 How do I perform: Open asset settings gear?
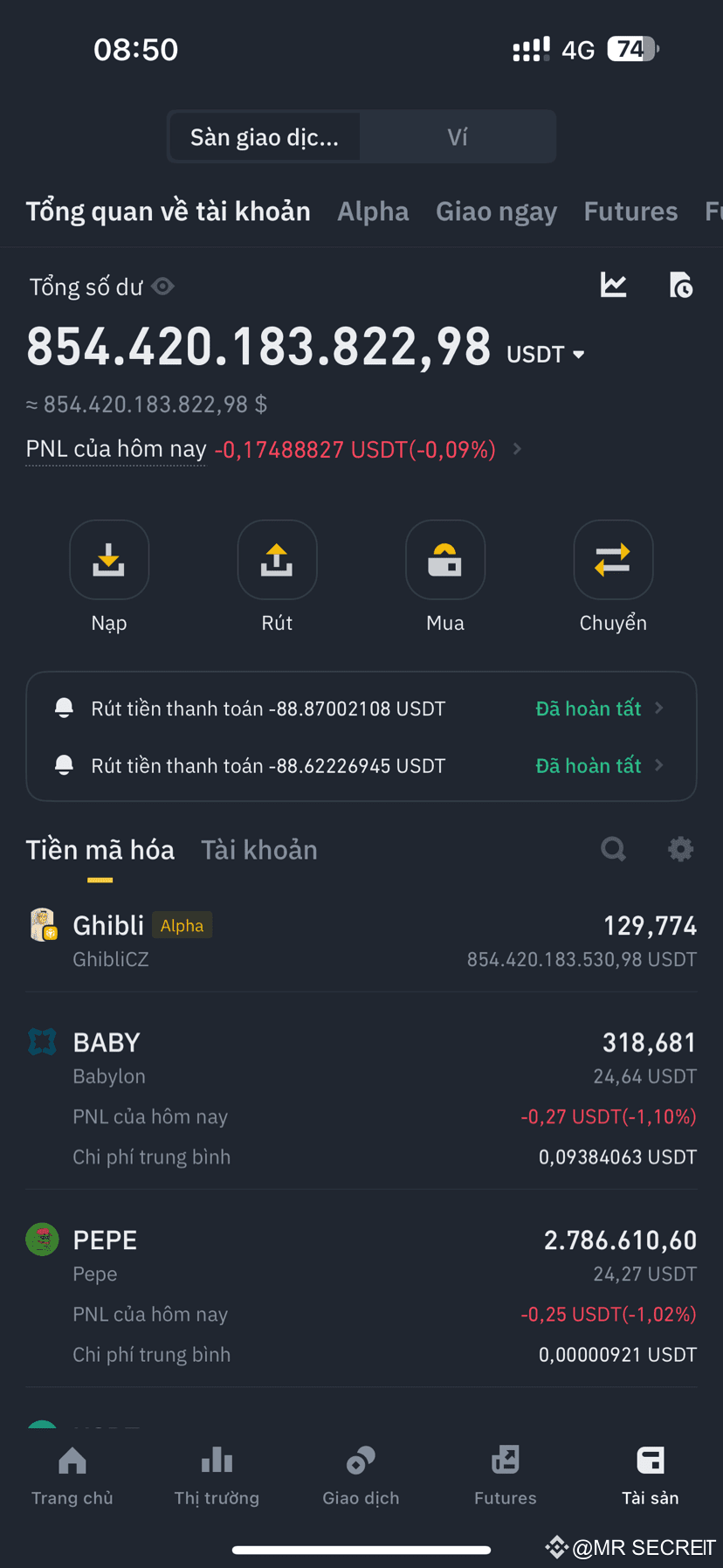pyautogui.click(x=681, y=848)
